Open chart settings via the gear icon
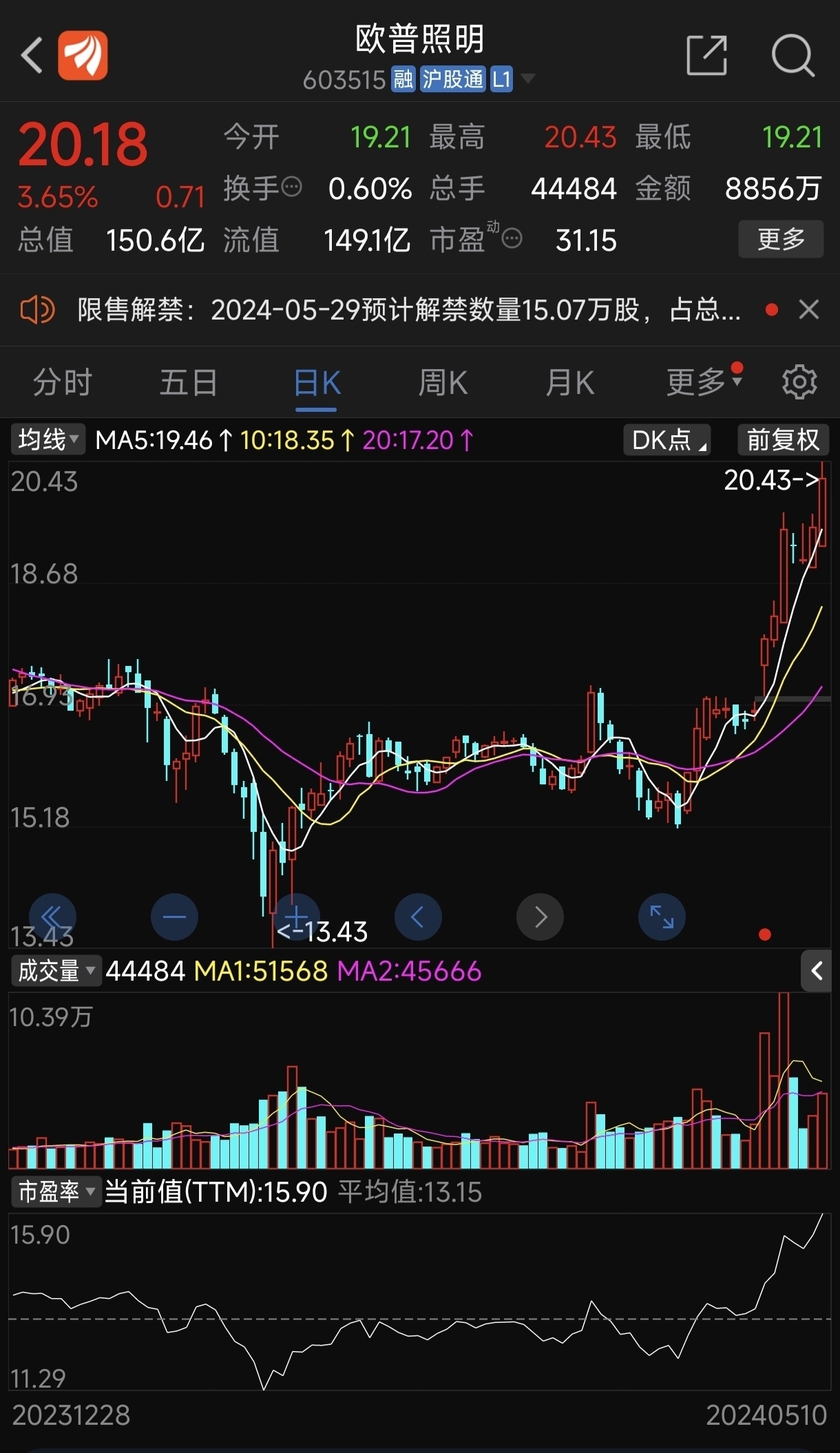The width and height of the screenshot is (840, 1453). pyautogui.click(x=799, y=381)
